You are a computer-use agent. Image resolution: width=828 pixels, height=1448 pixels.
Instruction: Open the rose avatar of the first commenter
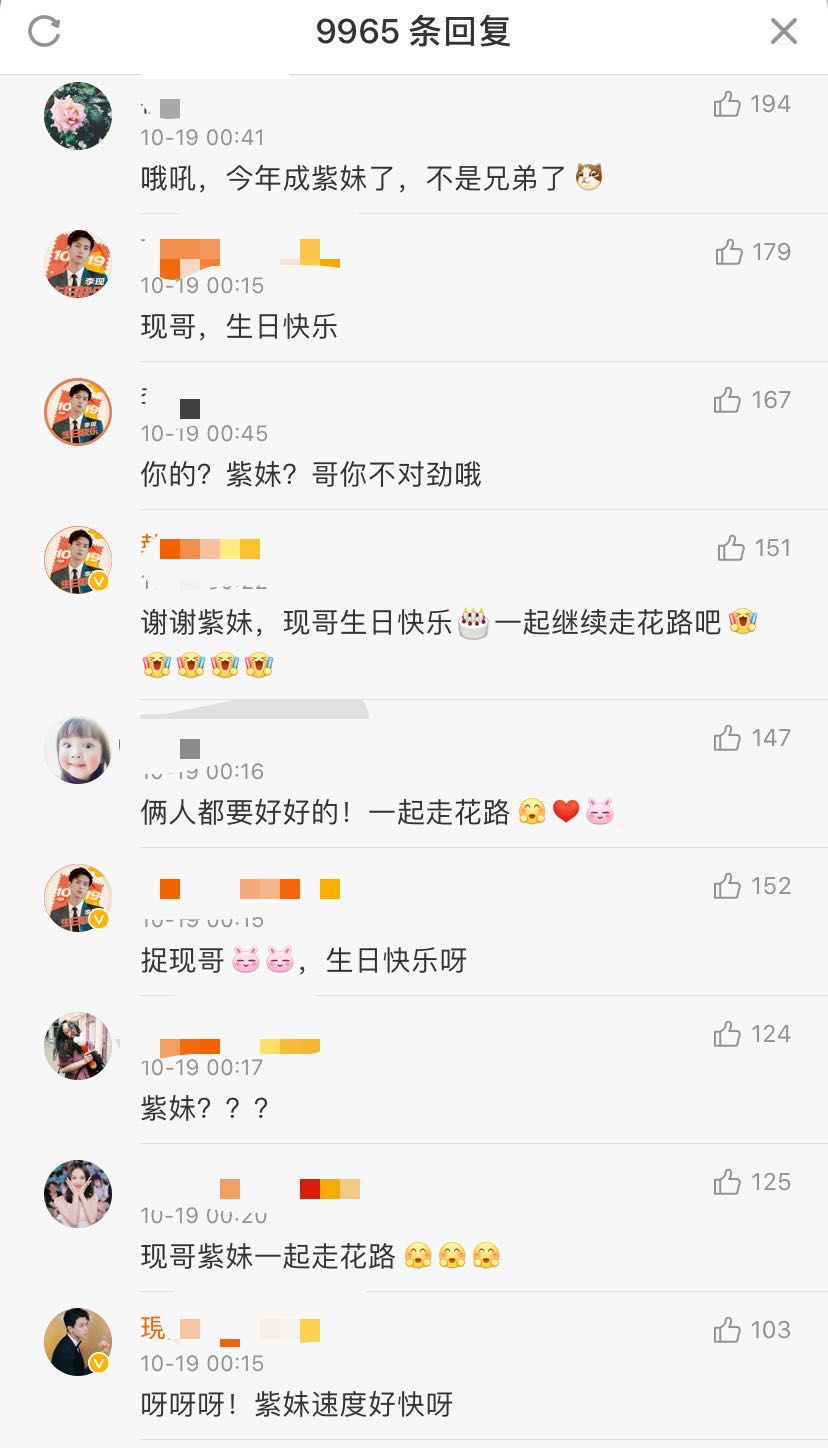click(78, 116)
